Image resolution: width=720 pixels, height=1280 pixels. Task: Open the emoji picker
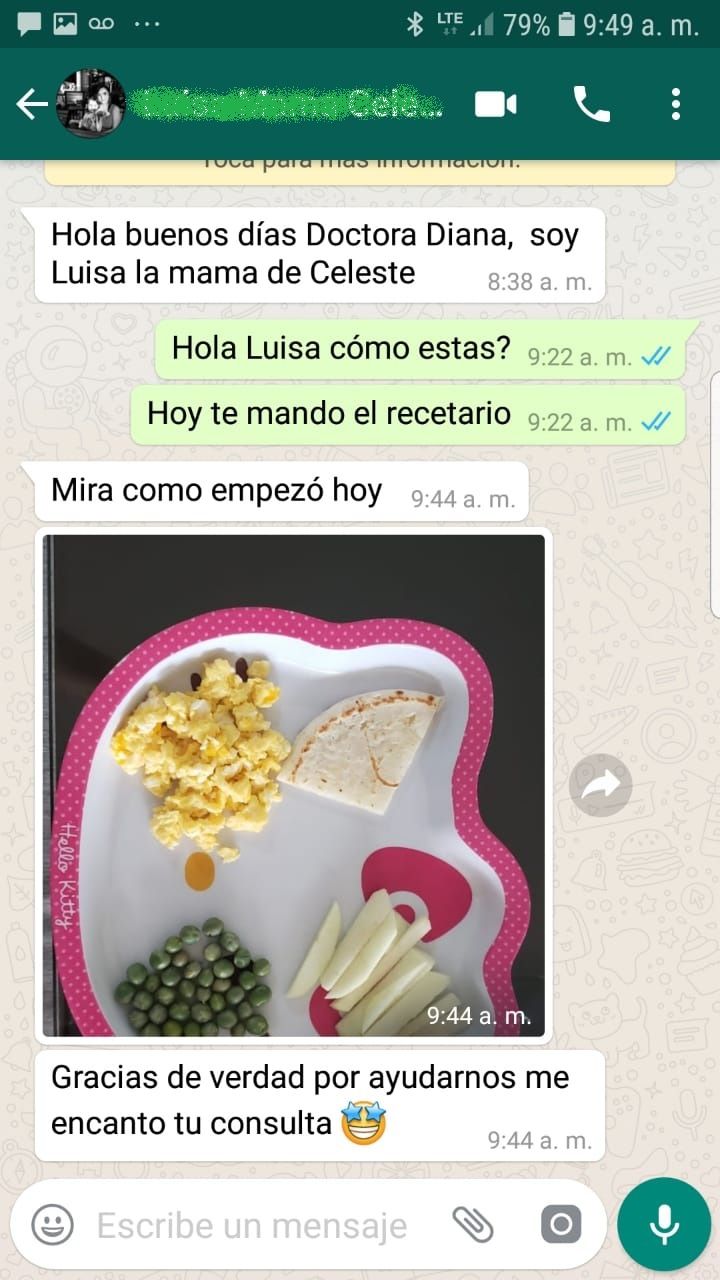coord(52,1224)
